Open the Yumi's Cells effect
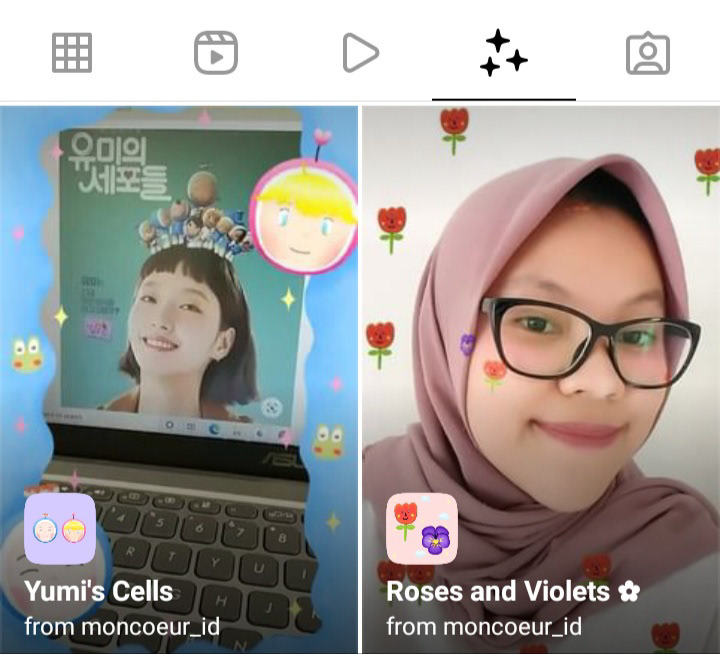The image size is (720, 654). tap(179, 380)
